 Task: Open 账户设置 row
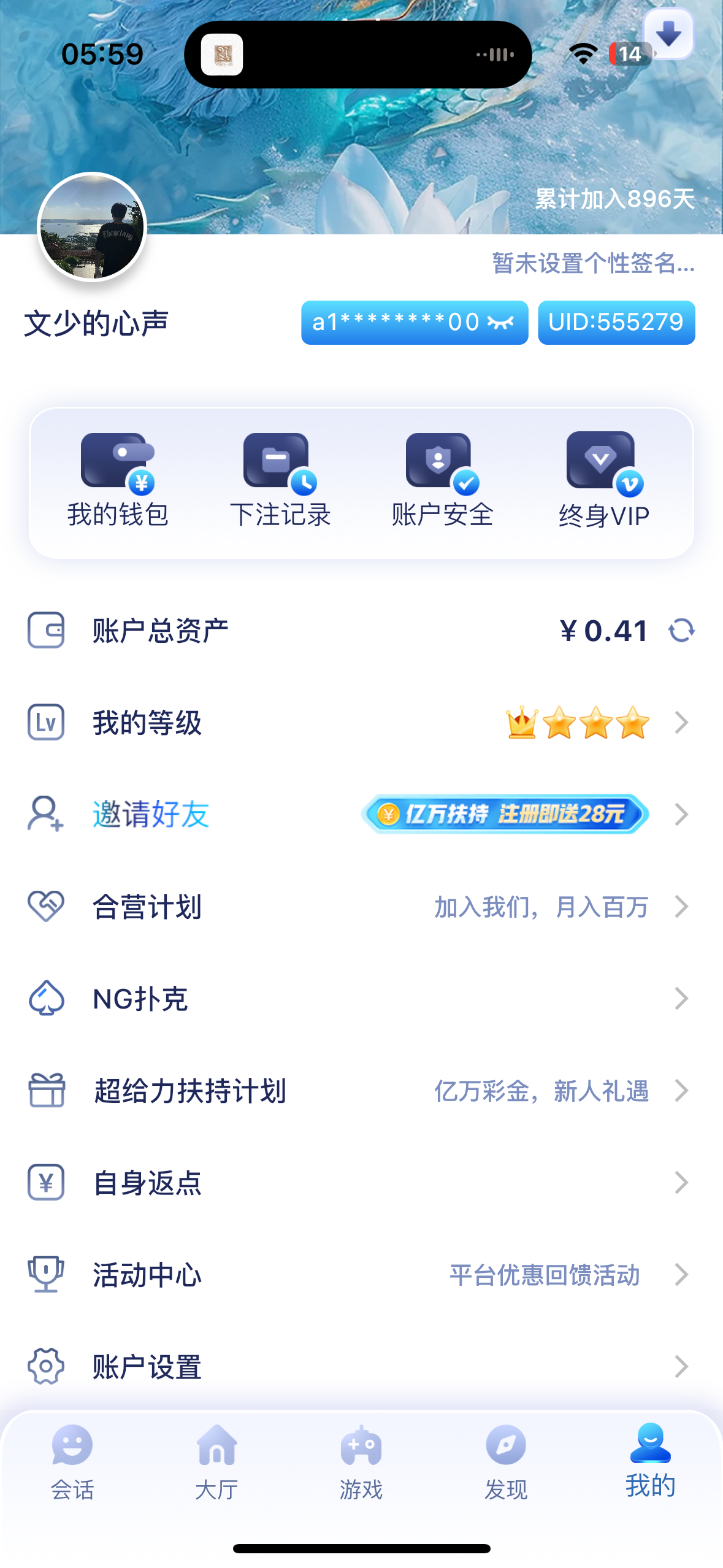click(x=361, y=1367)
